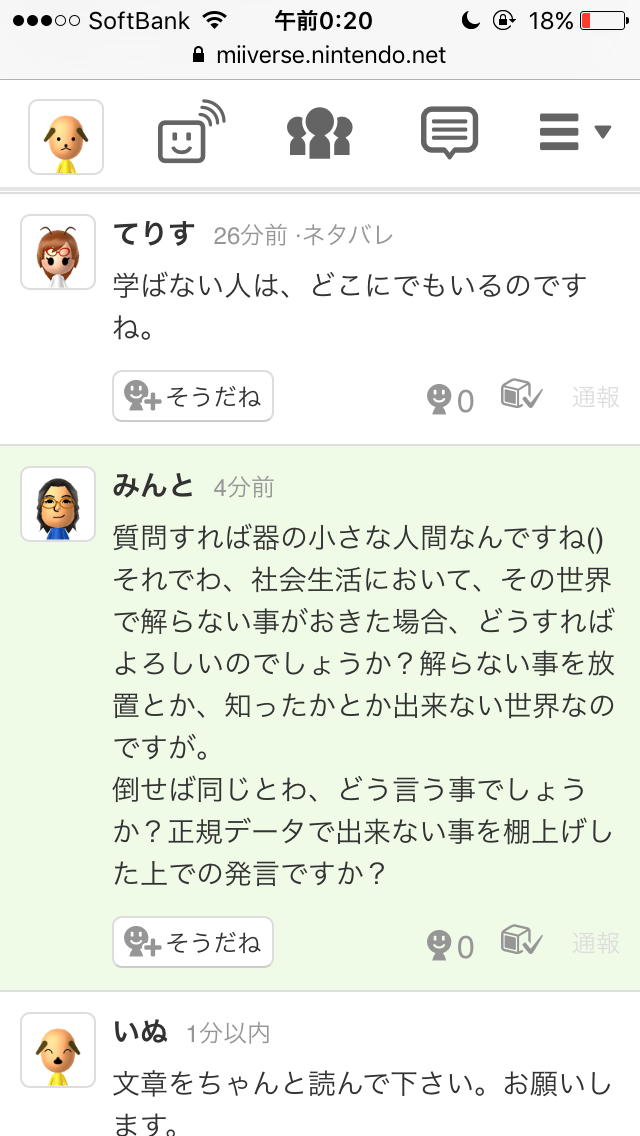
Task: Report みんと's comment via 通報
Action: point(596,943)
